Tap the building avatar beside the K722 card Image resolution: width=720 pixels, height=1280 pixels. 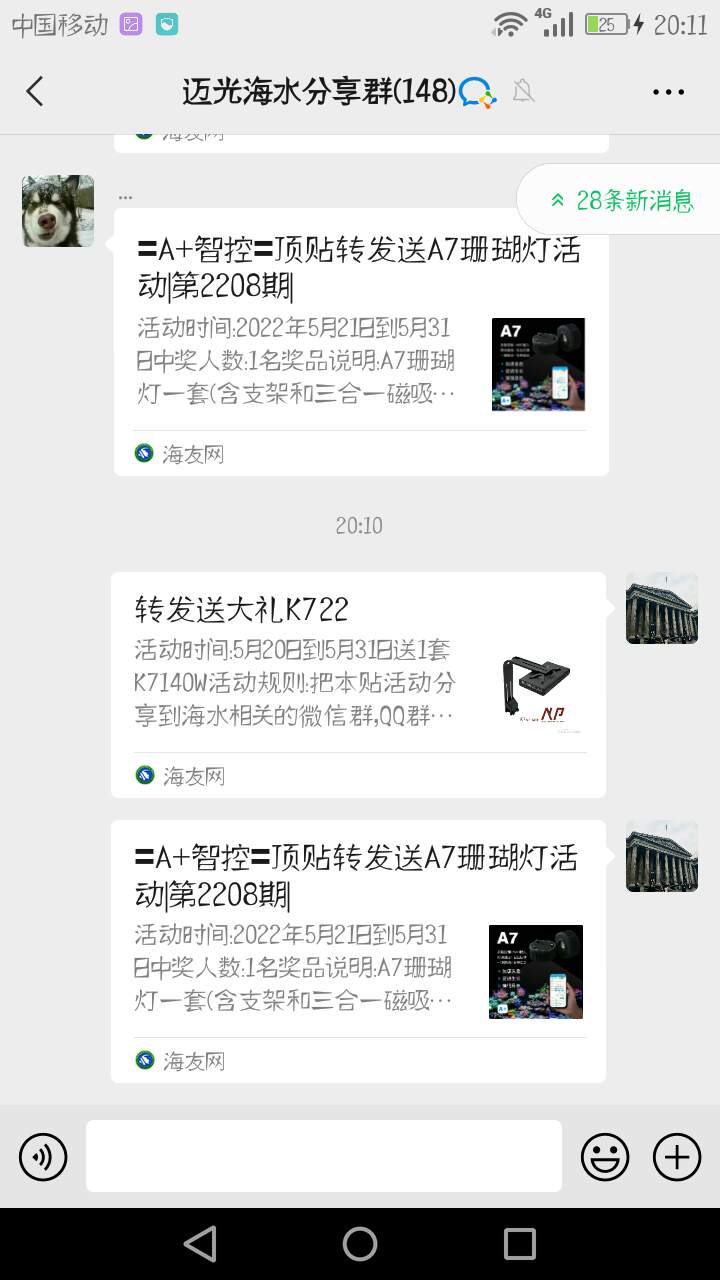[661, 608]
